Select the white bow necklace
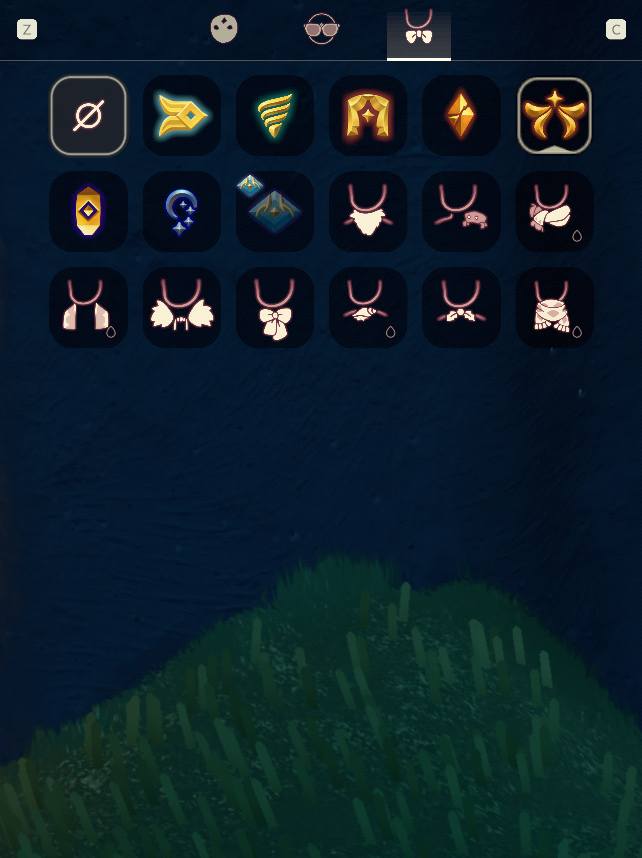 (275, 308)
